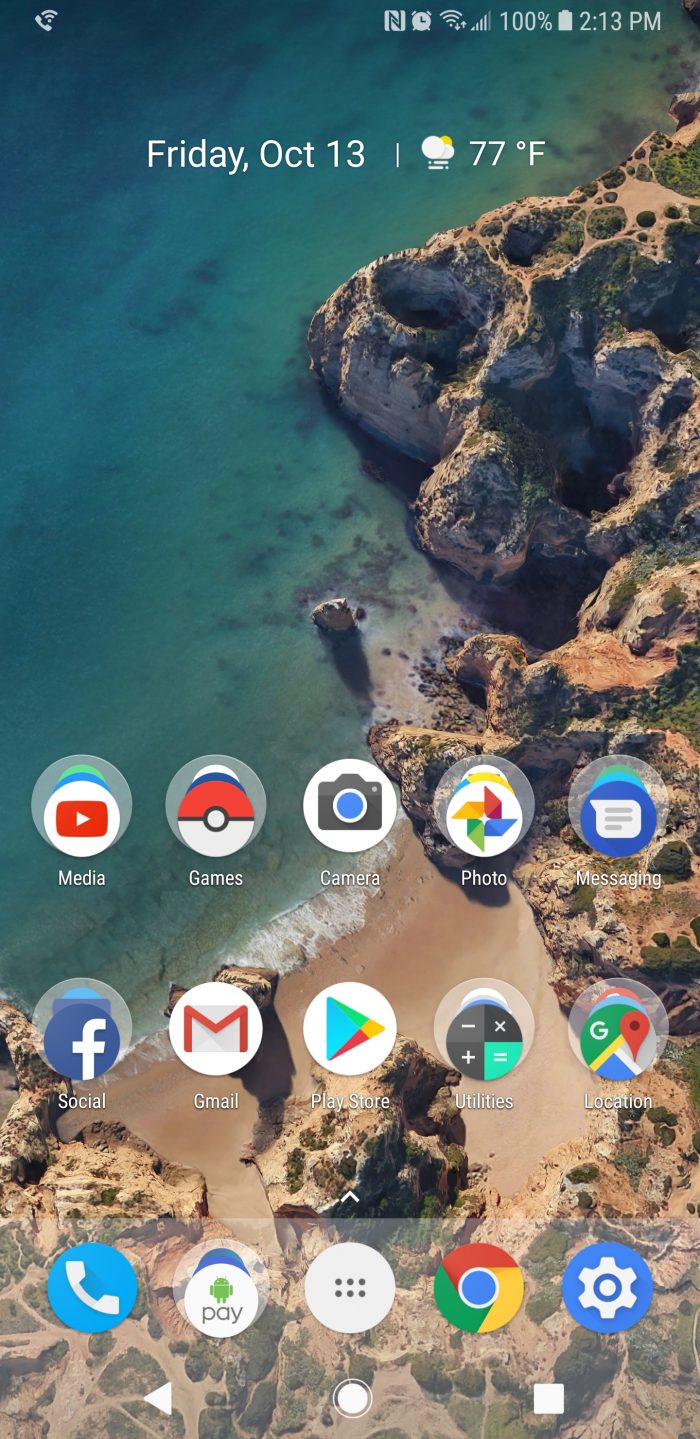Image resolution: width=700 pixels, height=1439 pixels.
Task: Open the Media folder
Action: point(82,806)
